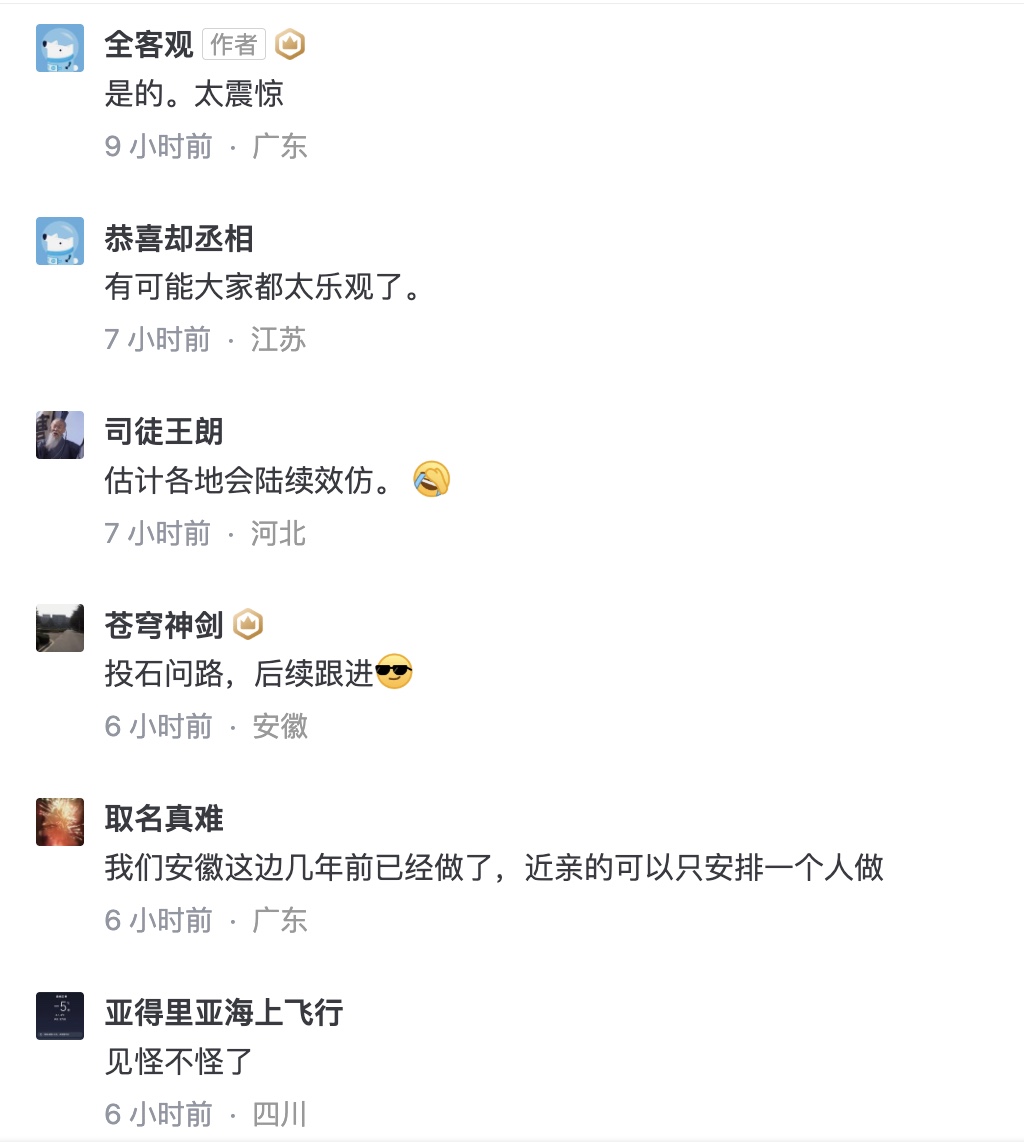Tap 取名真难's avatar
The image size is (1024, 1142).
60,822
